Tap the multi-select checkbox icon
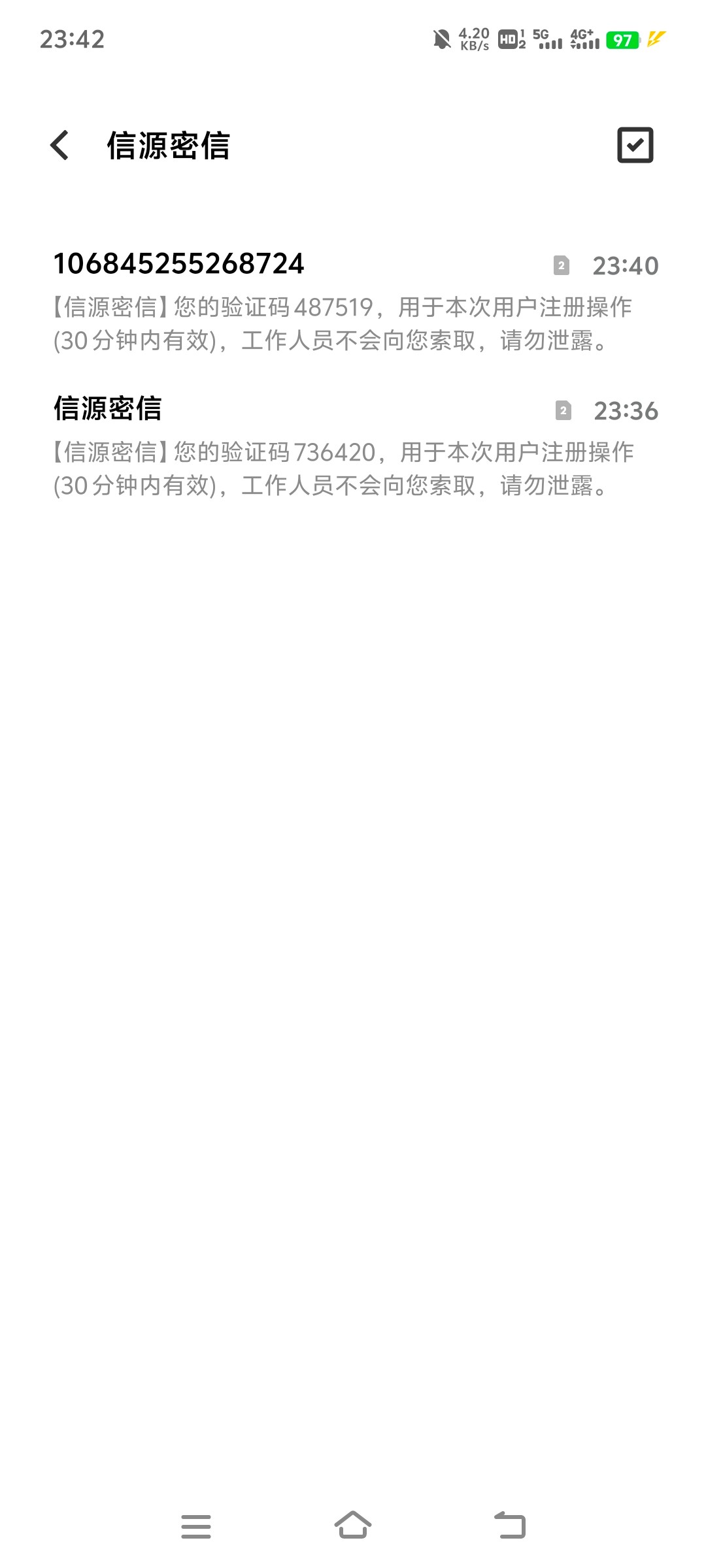Viewport: 706px width, 1568px height. click(635, 145)
